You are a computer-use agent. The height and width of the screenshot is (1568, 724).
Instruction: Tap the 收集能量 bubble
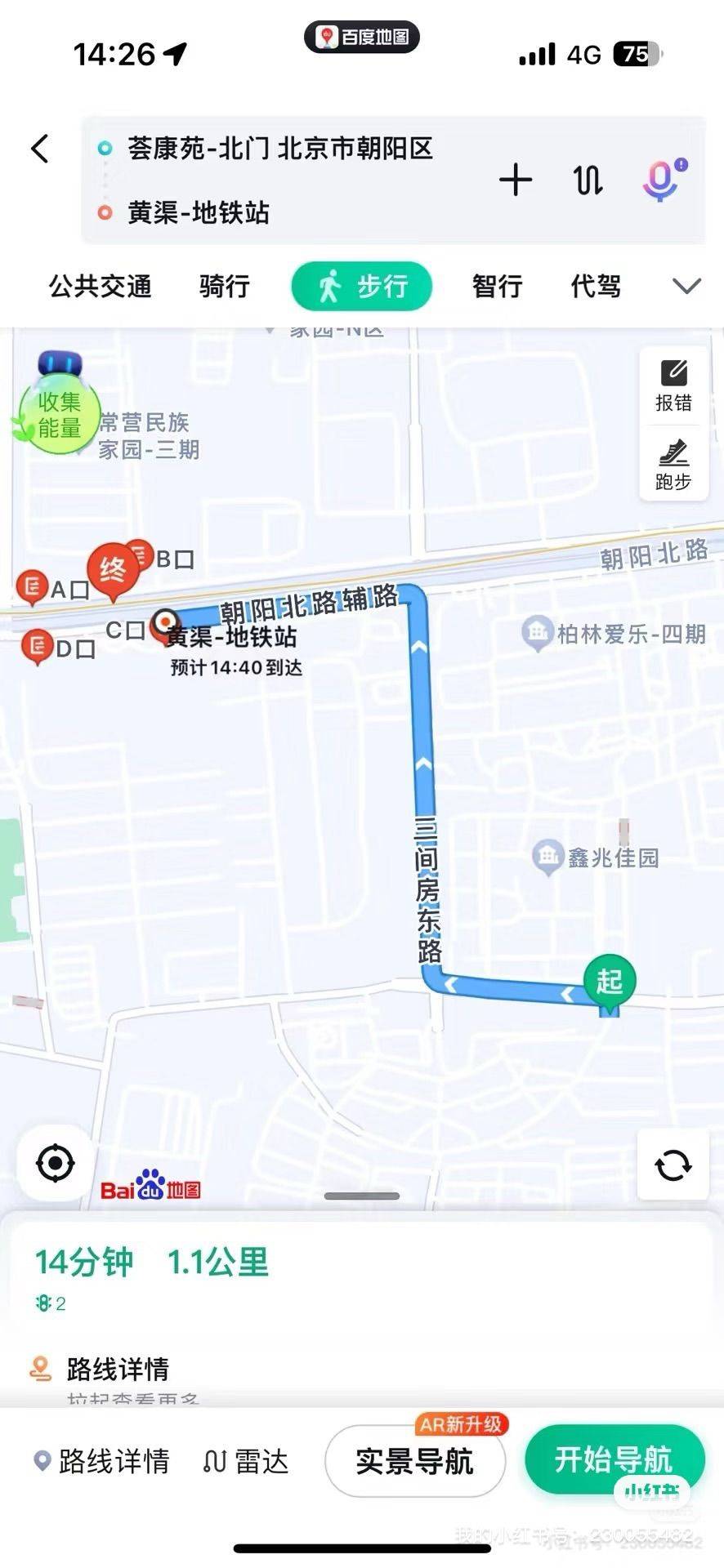(x=59, y=409)
